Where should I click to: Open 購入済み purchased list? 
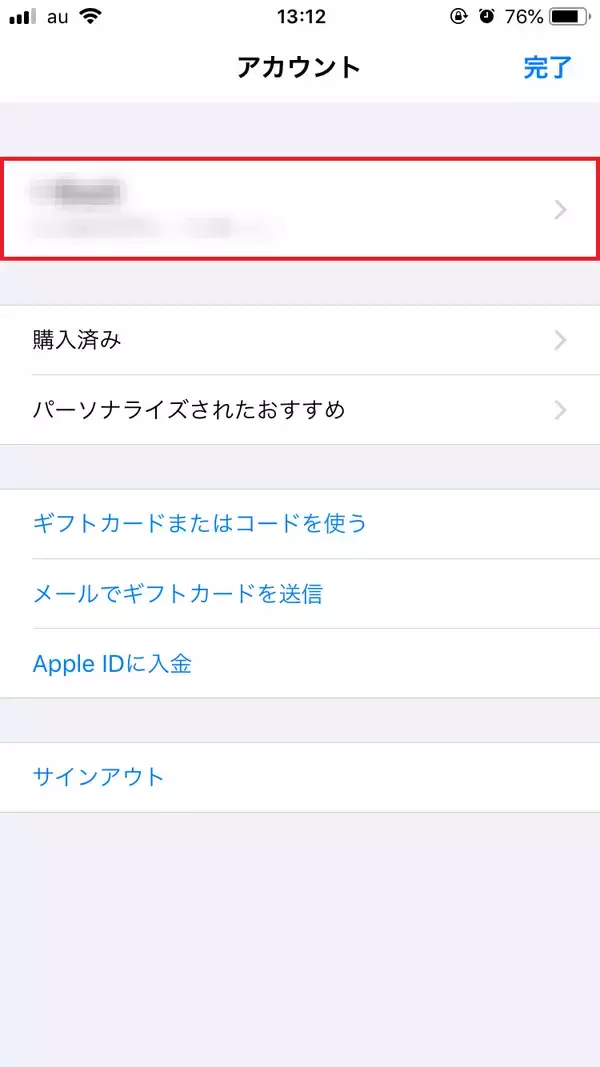pyautogui.click(x=300, y=340)
